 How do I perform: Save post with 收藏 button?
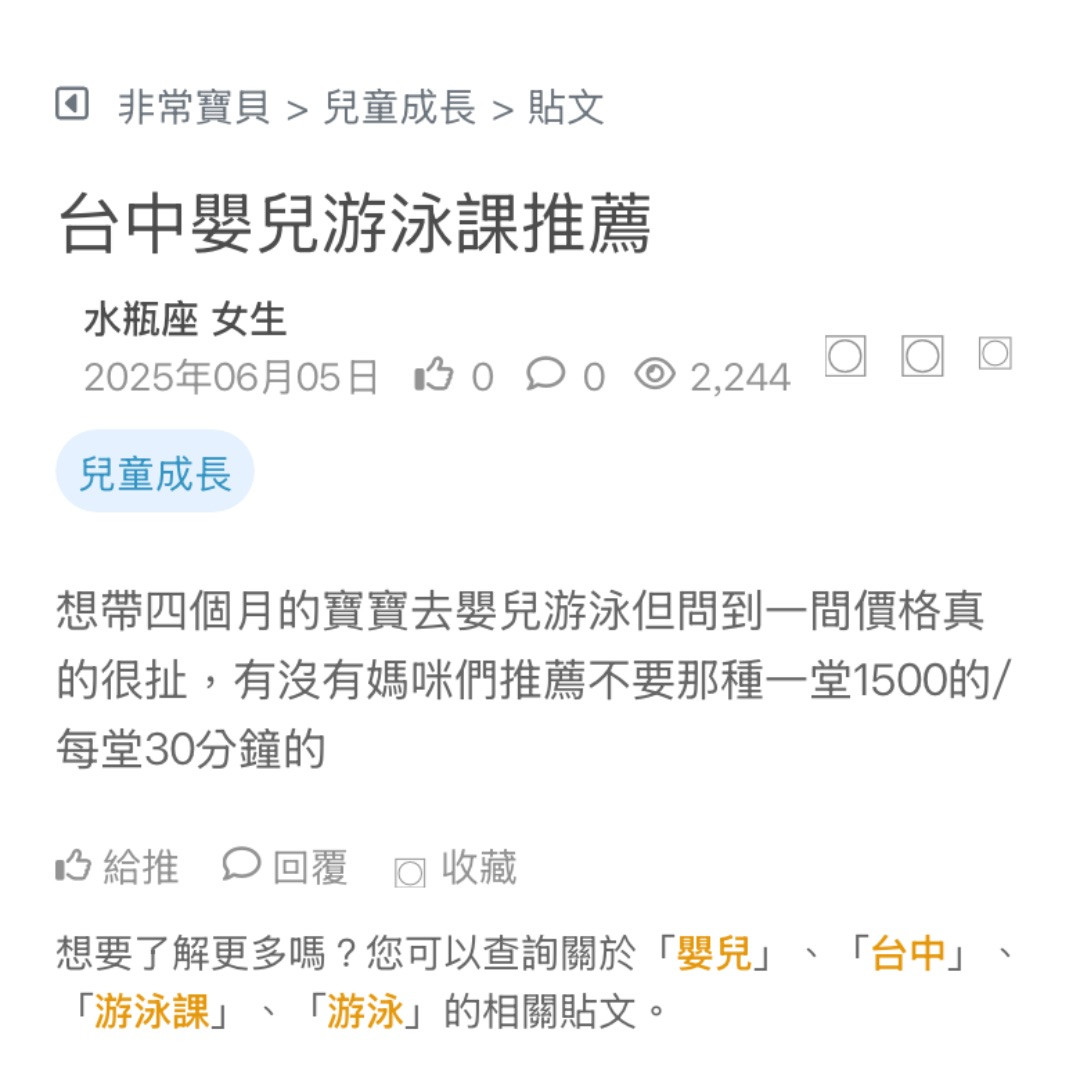pos(458,868)
